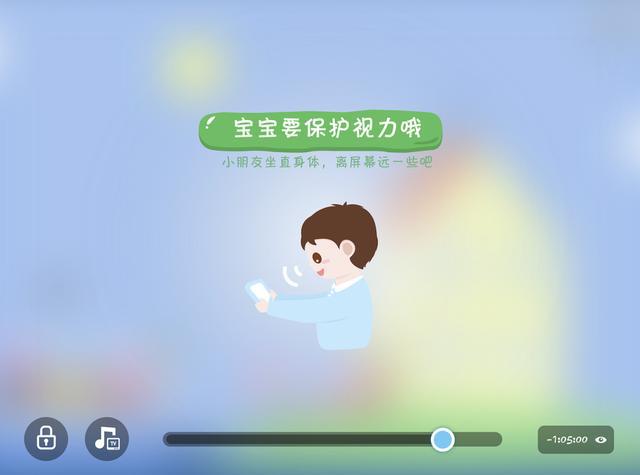640x475 pixels.
Task: Switch to audio-only music mode
Action: pyautogui.click(x=107, y=438)
